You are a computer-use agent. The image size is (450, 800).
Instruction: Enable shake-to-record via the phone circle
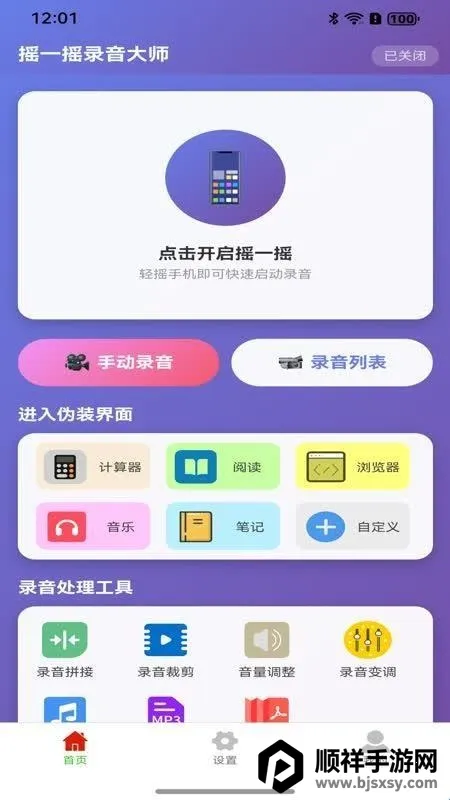click(x=225, y=178)
